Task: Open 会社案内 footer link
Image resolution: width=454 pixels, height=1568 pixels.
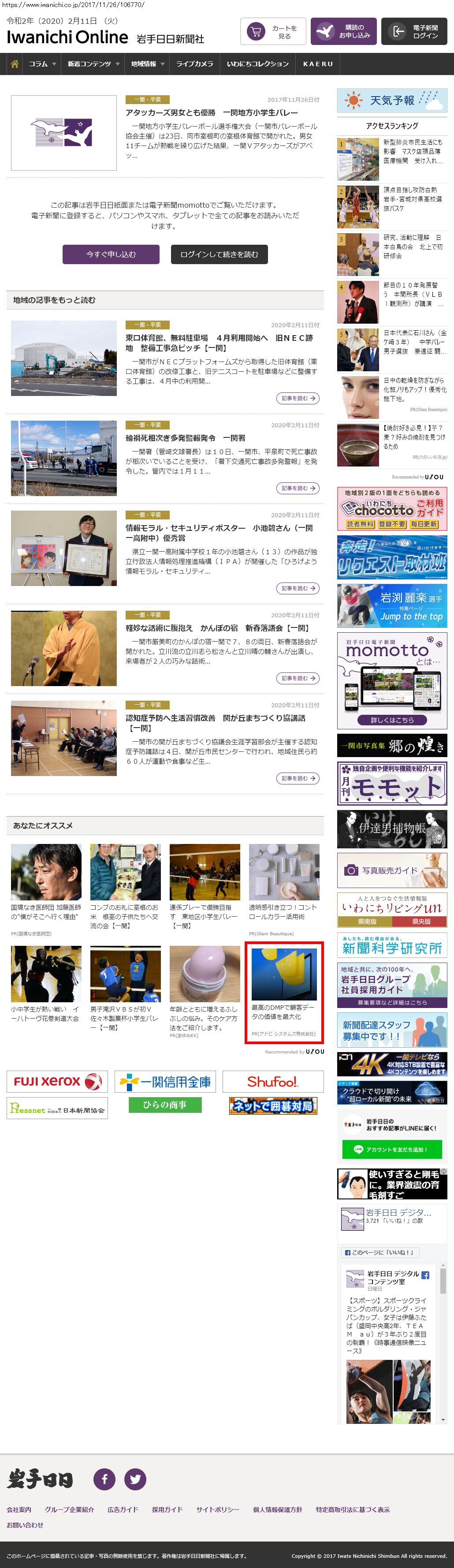Action: [x=19, y=1509]
